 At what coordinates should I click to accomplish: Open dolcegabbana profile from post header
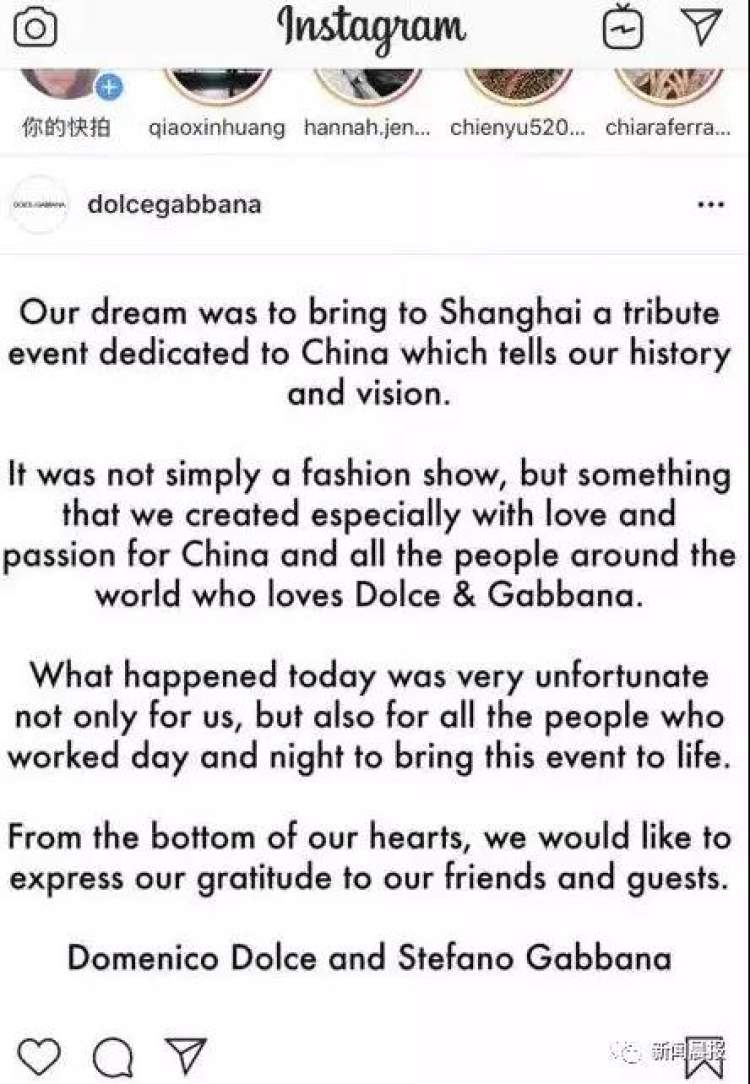point(174,204)
